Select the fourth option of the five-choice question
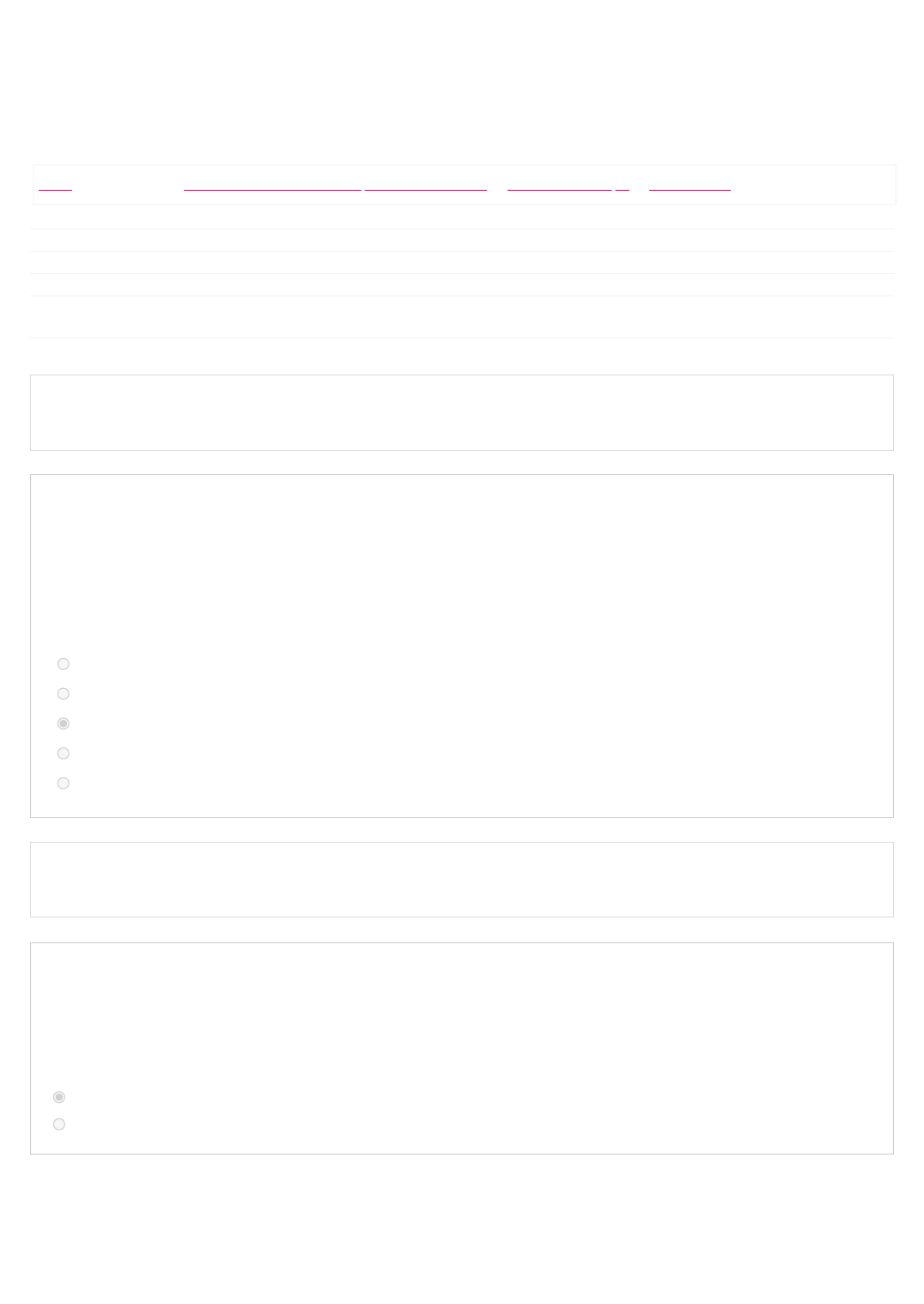The height and width of the screenshot is (1304, 924). click(x=63, y=753)
